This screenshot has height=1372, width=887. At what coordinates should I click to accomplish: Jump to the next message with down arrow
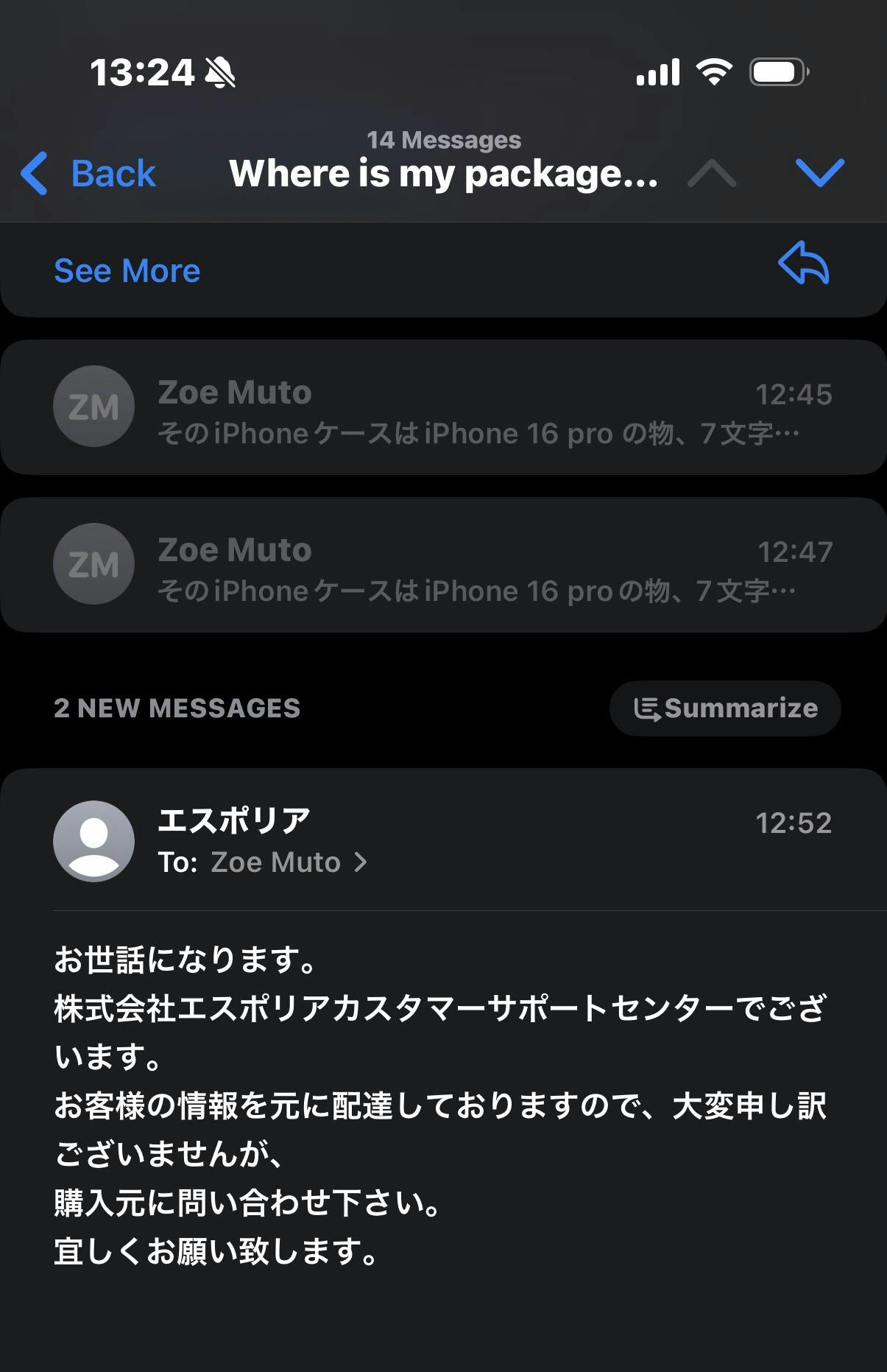tap(819, 173)
